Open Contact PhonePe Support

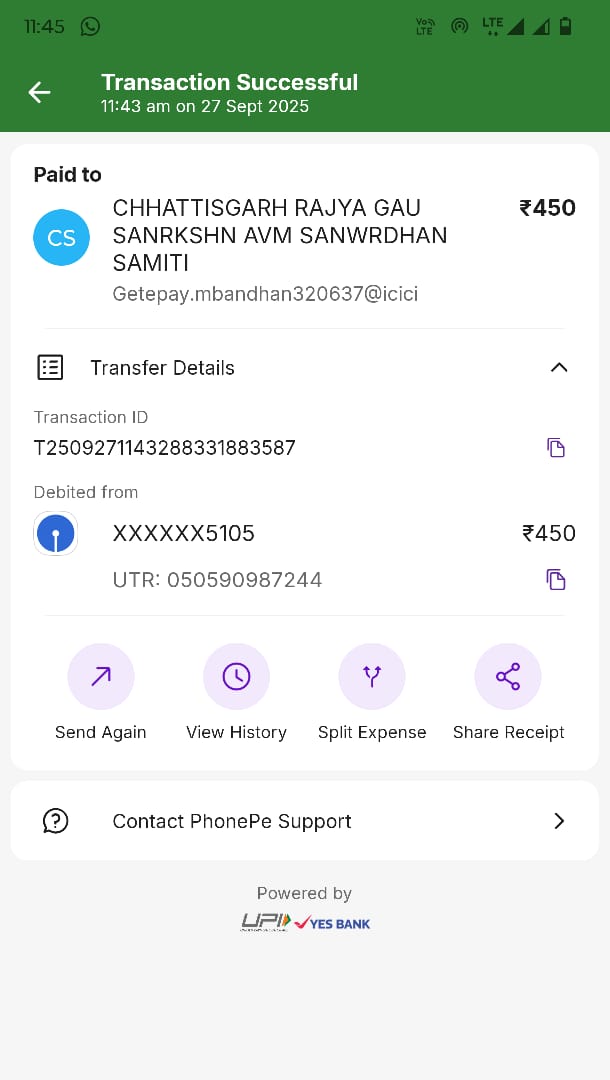pyautogui.click(x=304, y=821)
